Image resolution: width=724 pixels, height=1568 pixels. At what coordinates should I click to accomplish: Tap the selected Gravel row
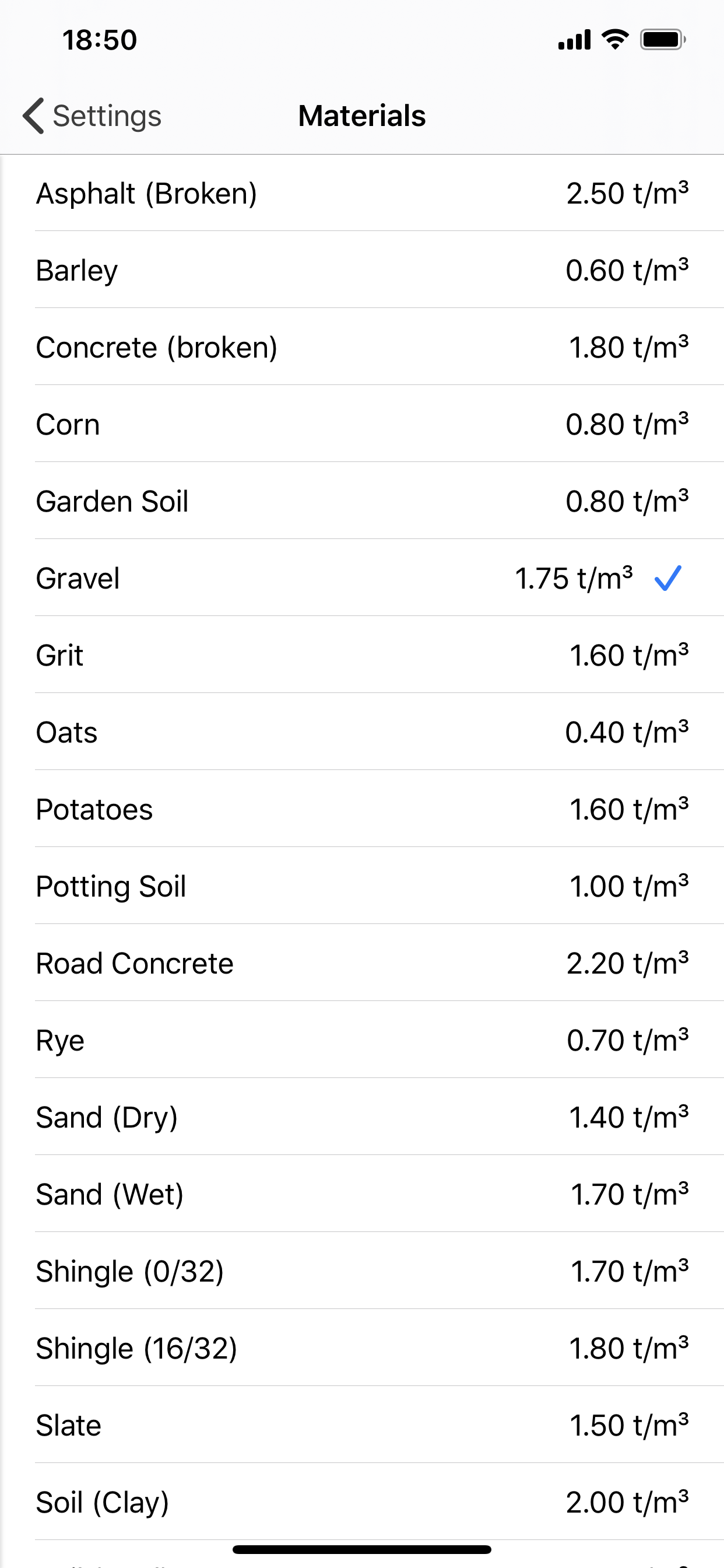[362, 577]
